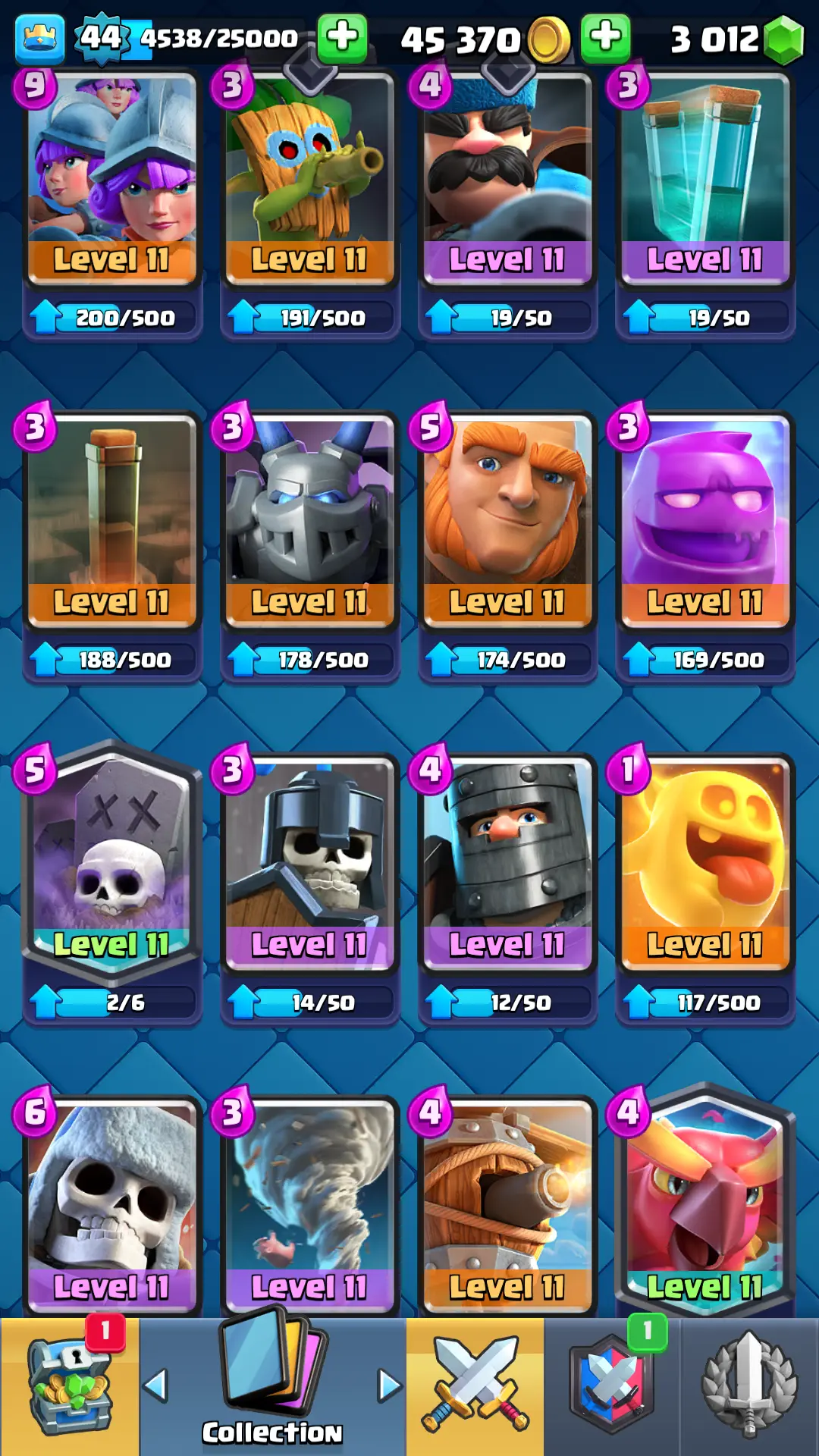The height and width of the screenshot is (1456, 819).
Task: Open the Three Musketeers card
Action: pyautogui.click(x=112, y=178)
